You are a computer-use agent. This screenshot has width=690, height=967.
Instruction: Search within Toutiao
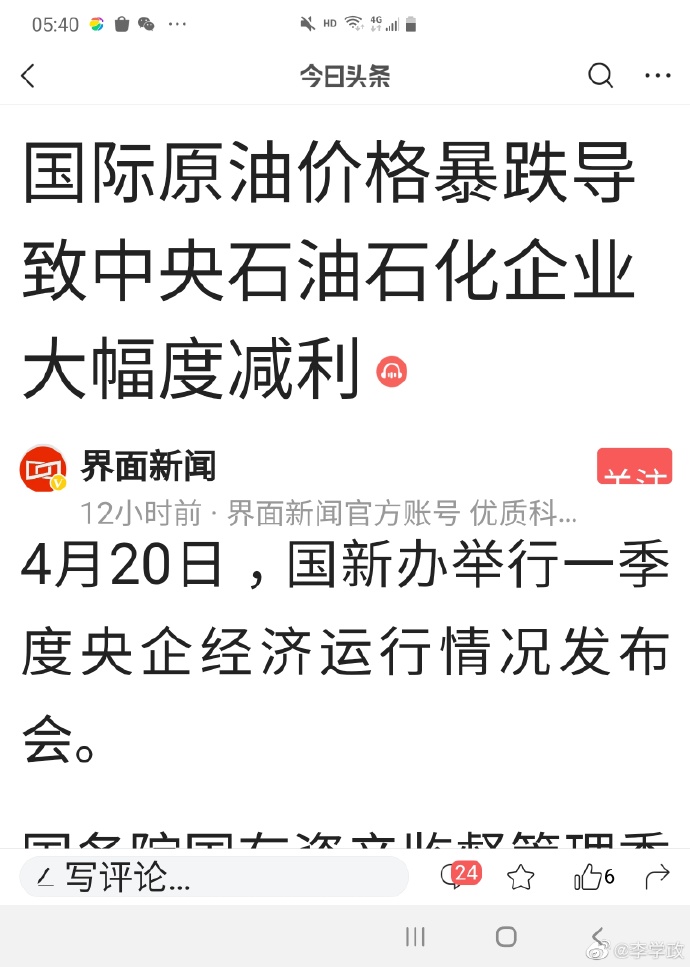pyautogui.click(x=600, y=76)
